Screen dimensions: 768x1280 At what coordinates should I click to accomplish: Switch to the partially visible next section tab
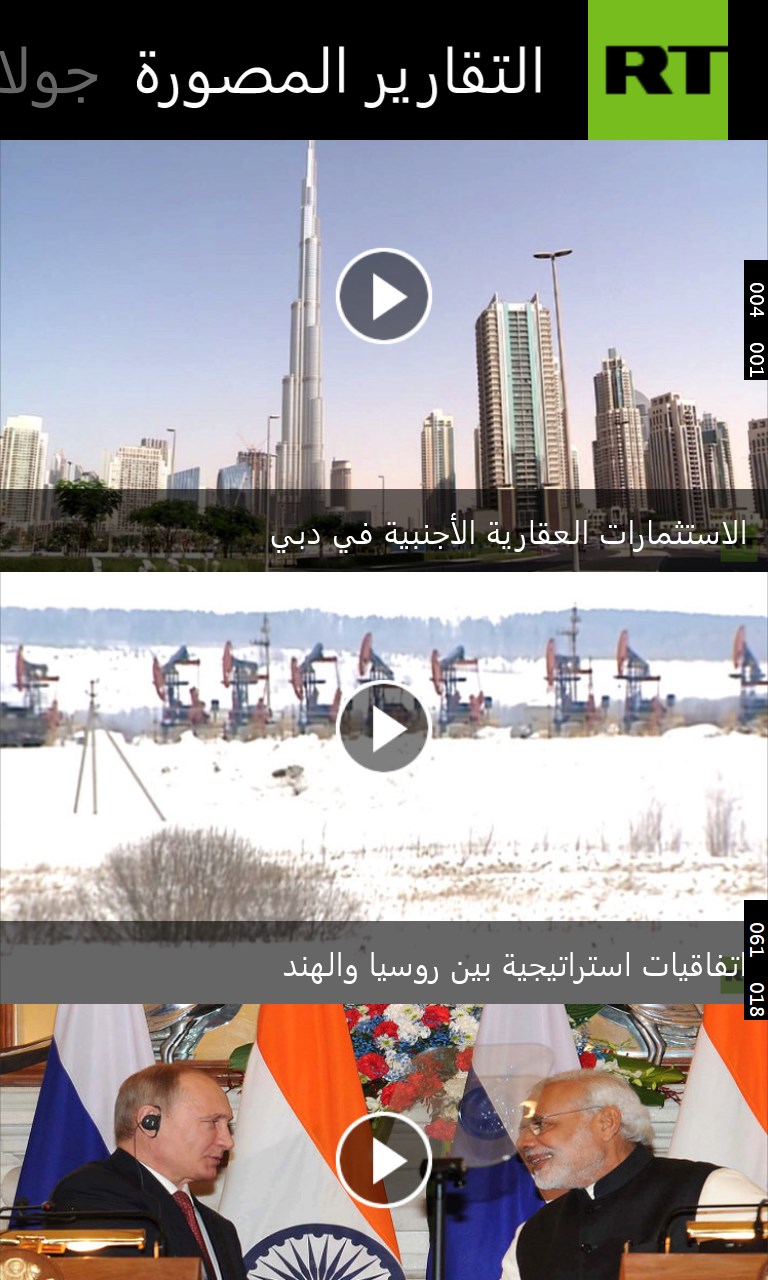pos(50,73)
